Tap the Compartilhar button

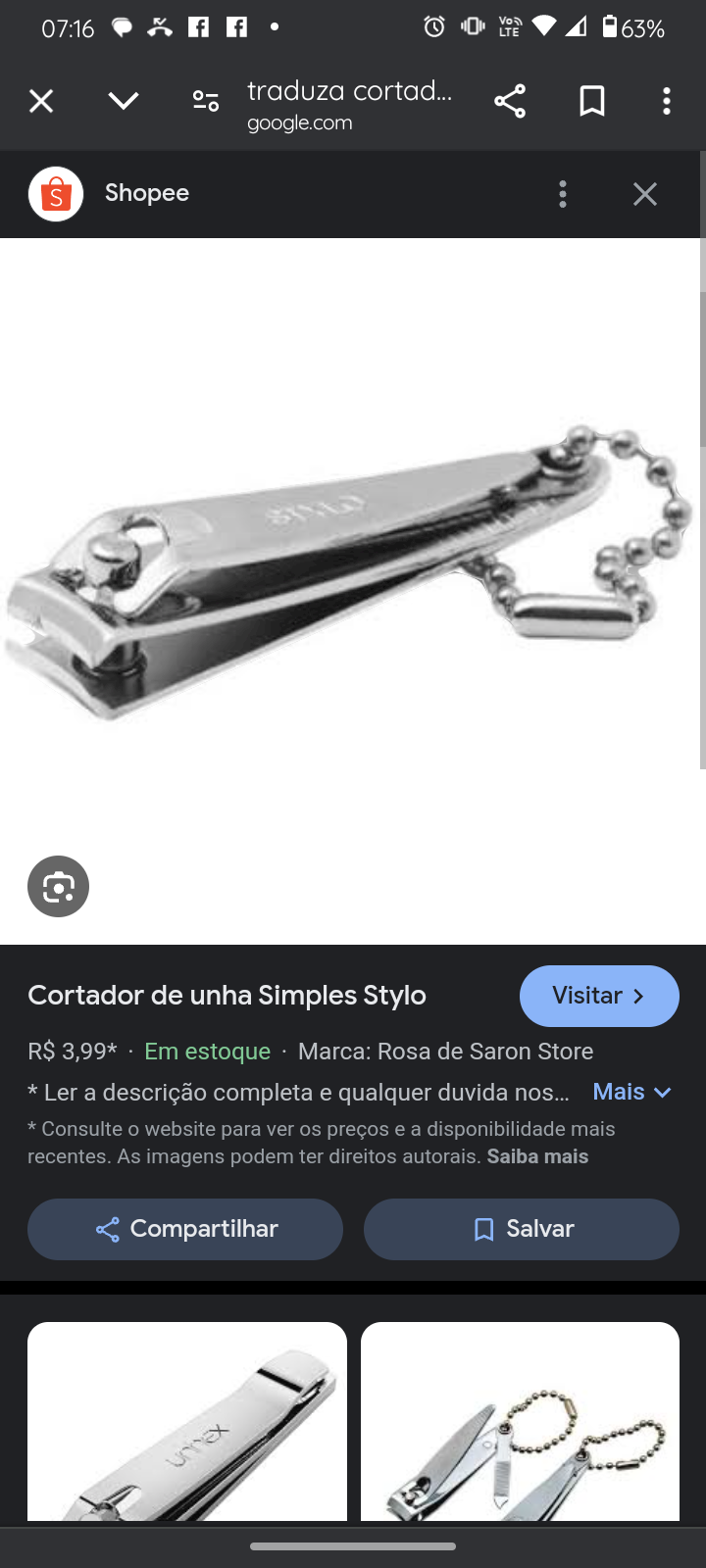(185, 1229)
